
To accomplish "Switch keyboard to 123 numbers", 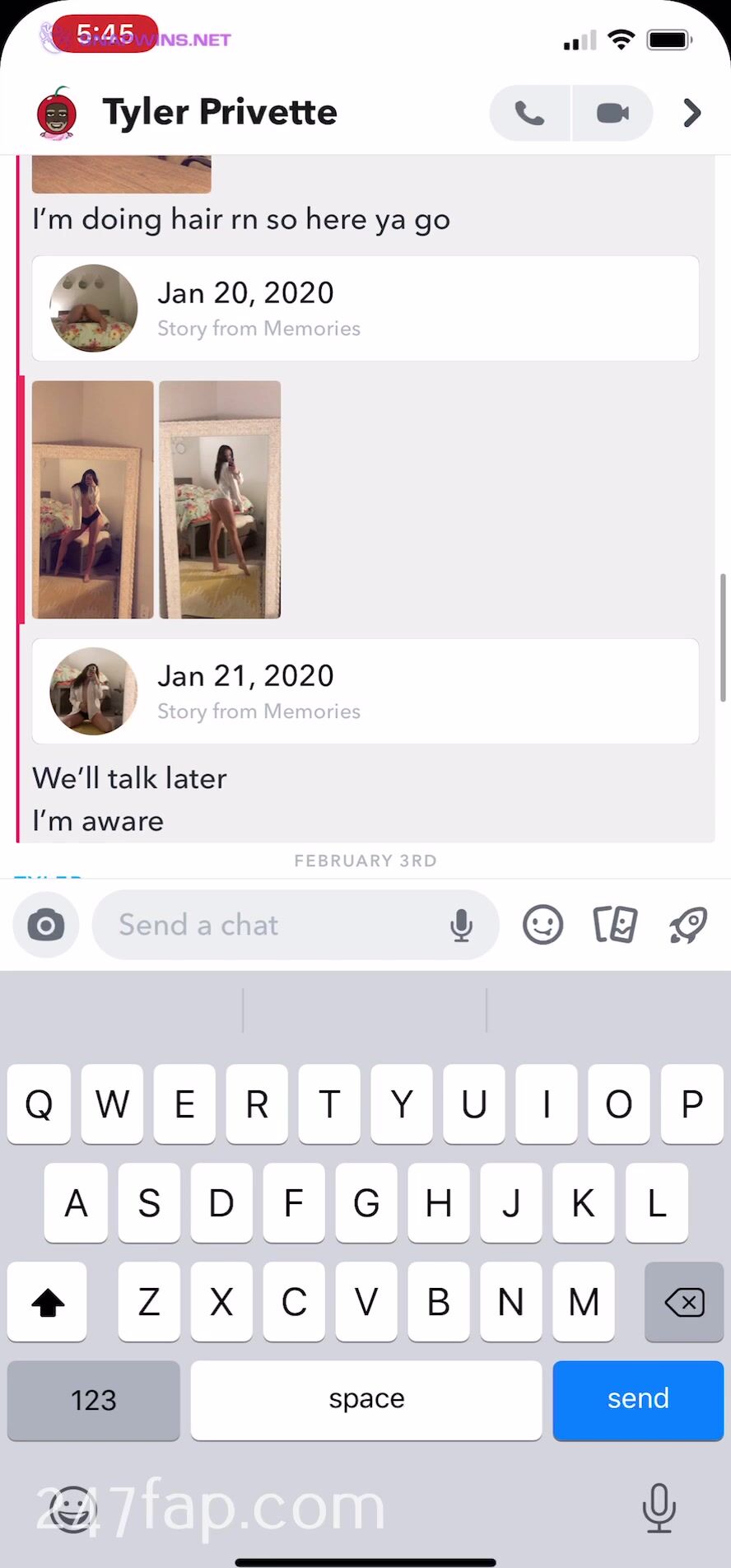I will tap(93, 1399).
